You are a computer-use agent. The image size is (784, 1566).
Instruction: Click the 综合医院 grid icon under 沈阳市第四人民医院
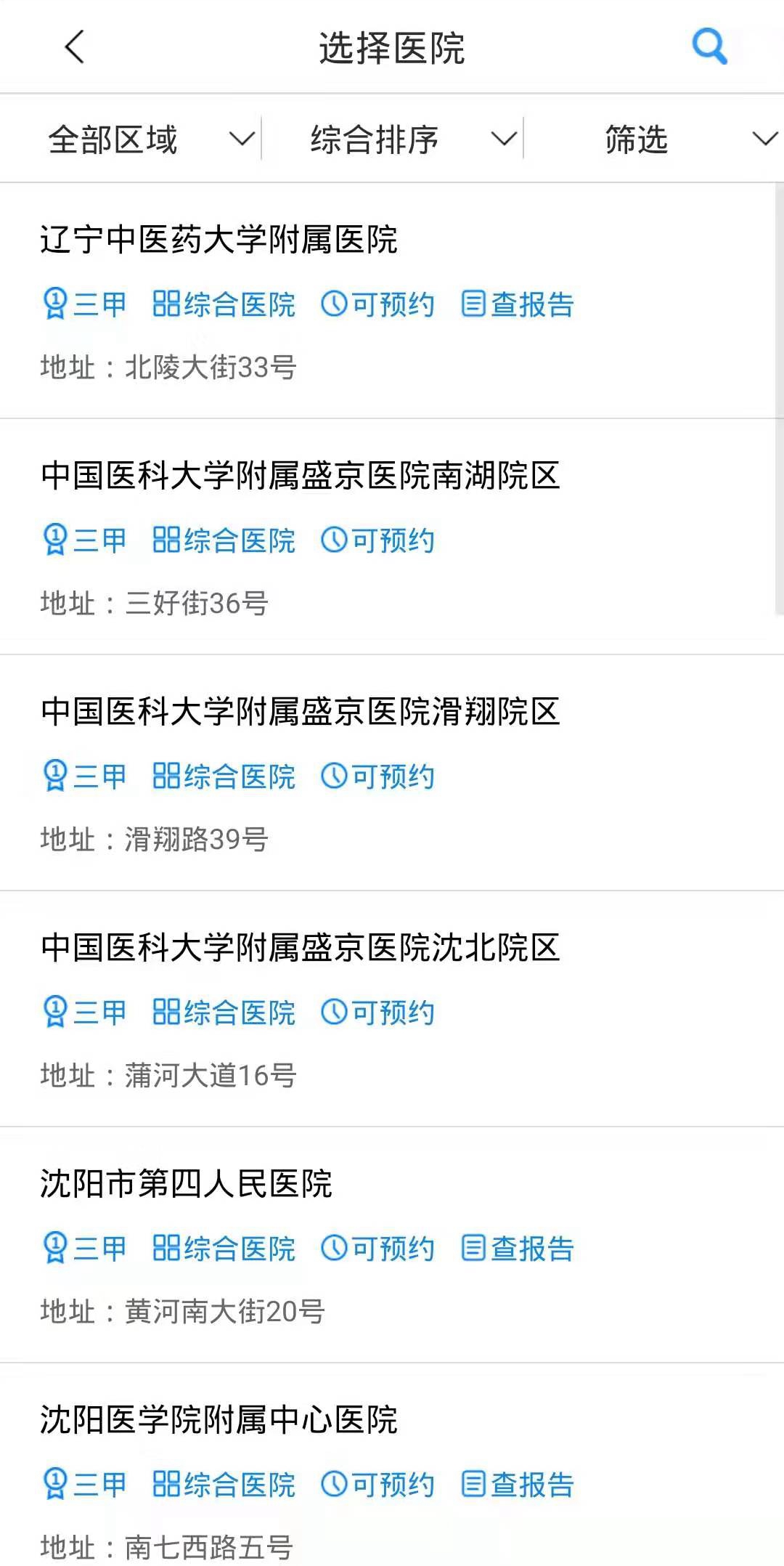point(167,1248)
